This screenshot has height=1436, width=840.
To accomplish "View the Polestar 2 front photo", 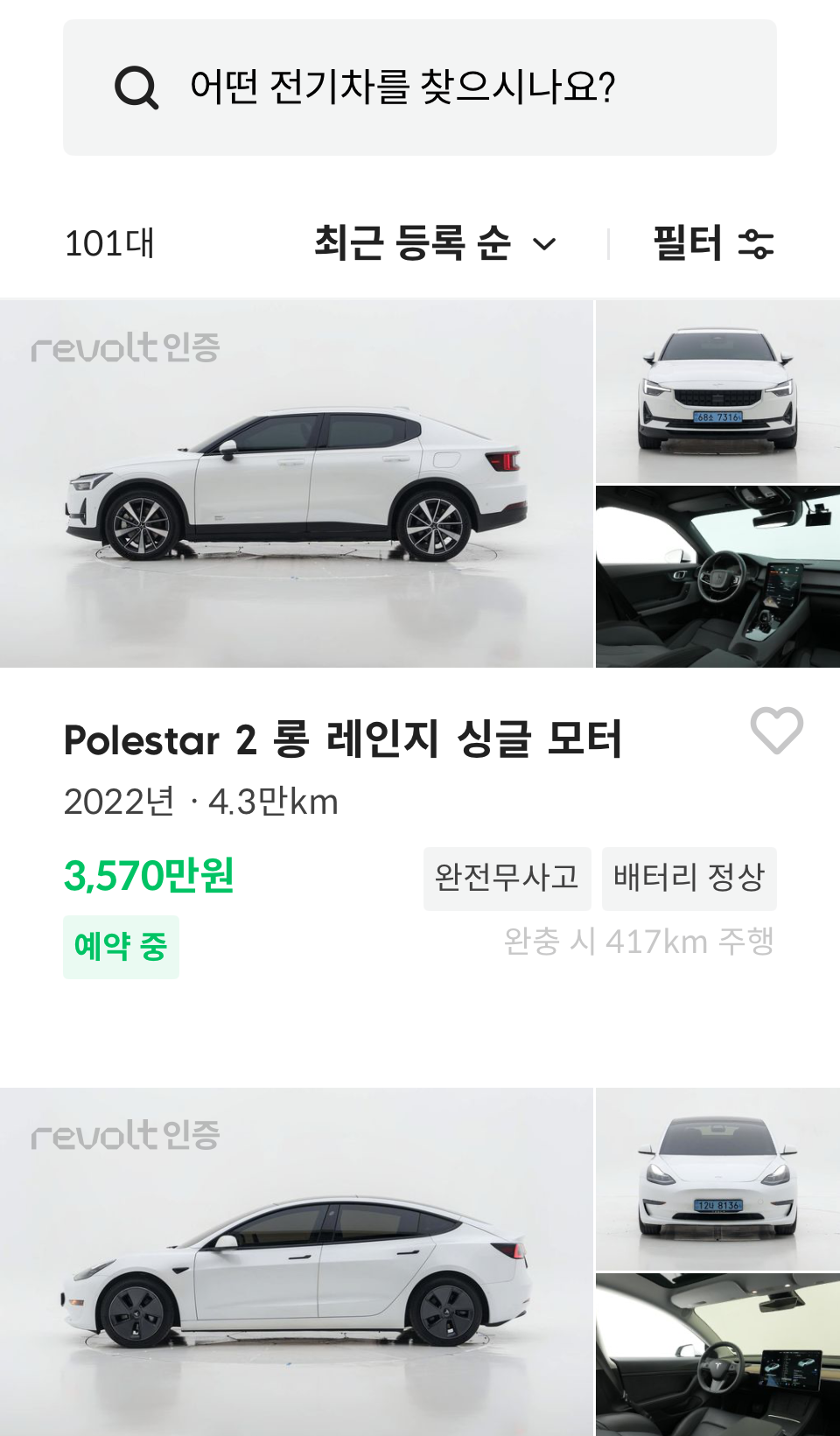I will pyautogui.click(x=717, y=392).
